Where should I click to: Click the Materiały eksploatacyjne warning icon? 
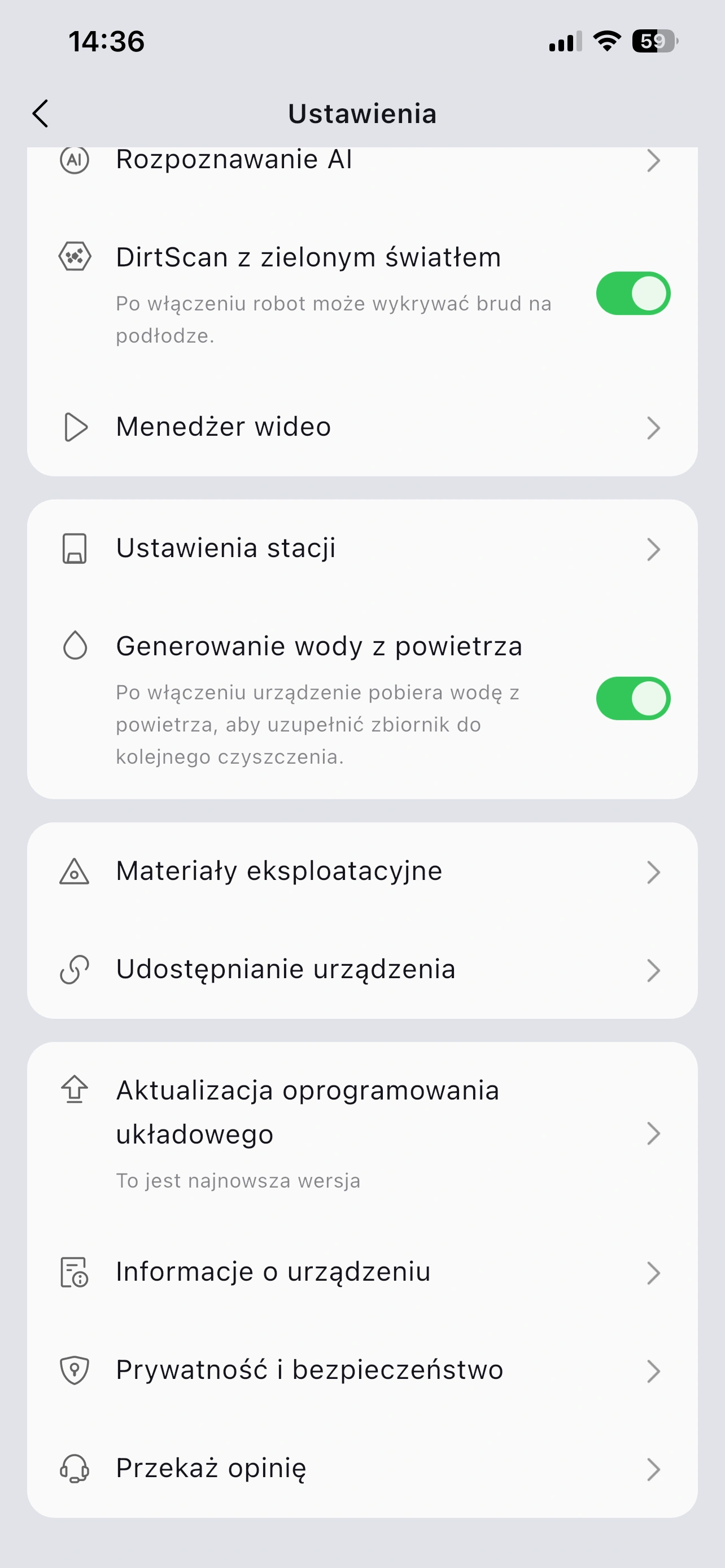(73, 871)
